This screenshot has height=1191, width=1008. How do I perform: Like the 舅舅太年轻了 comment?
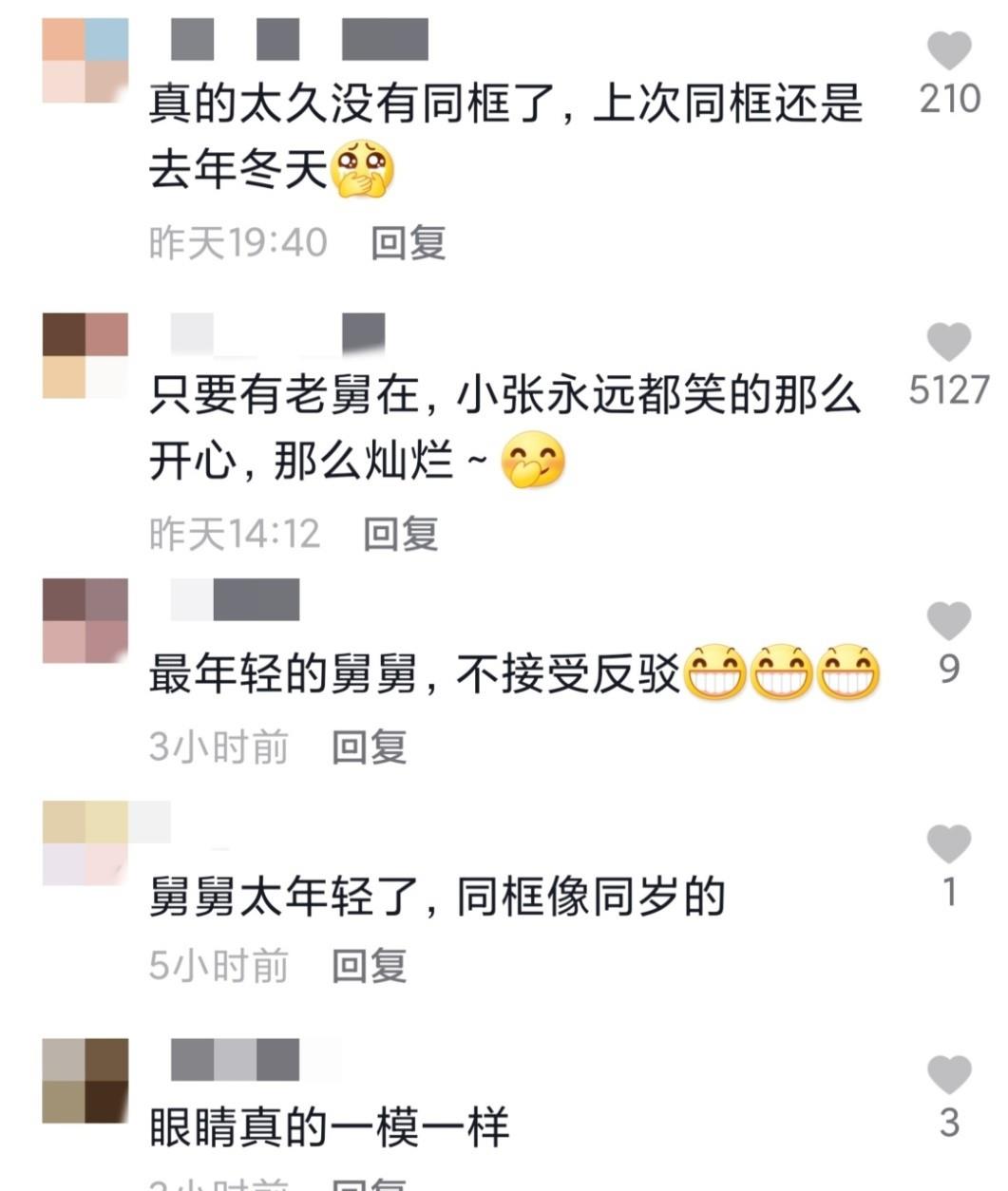coord(948,844)
